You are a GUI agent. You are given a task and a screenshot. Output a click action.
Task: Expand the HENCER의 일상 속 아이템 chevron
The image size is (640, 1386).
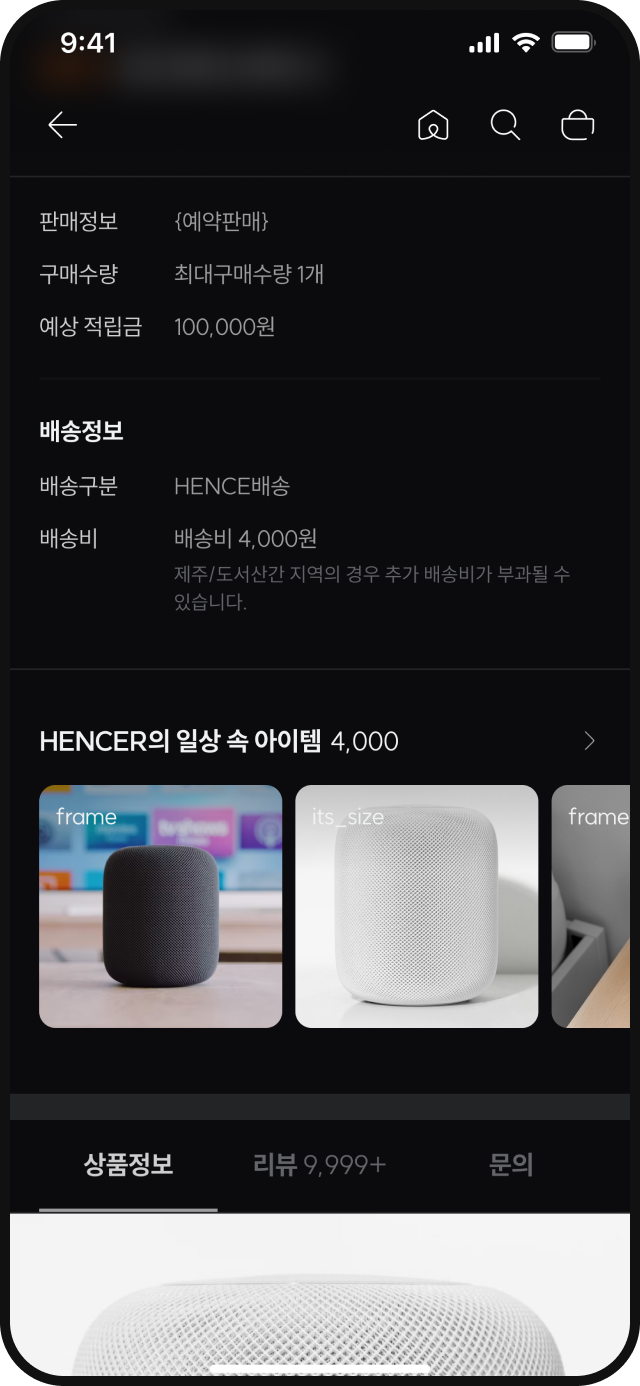click(589, 741)
